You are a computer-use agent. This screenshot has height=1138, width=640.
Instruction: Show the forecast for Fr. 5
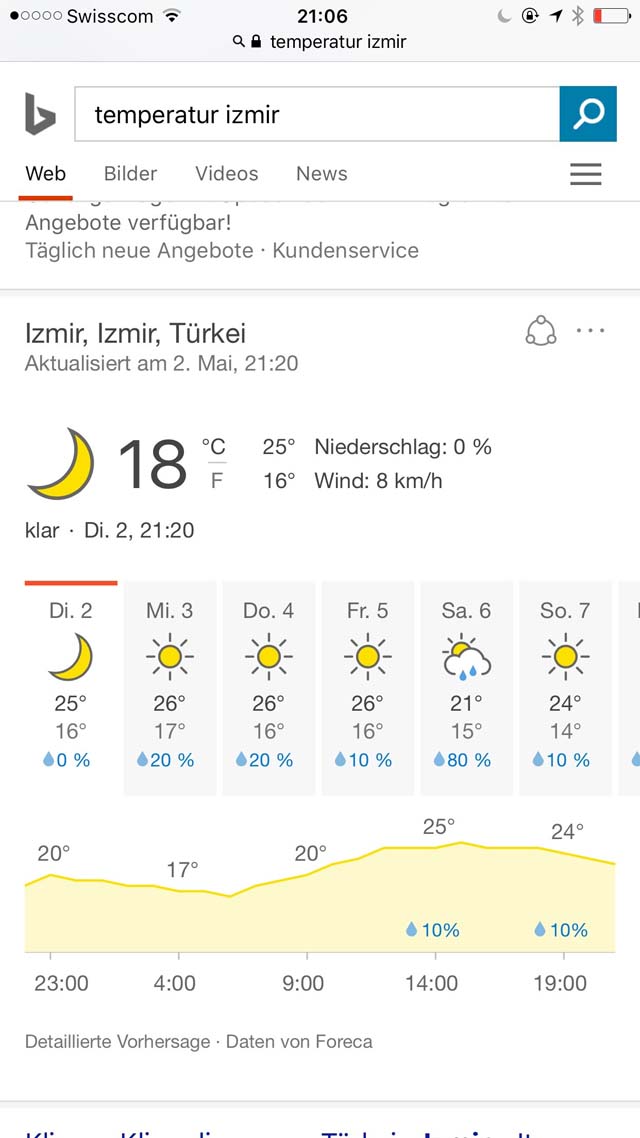(367, 688)
